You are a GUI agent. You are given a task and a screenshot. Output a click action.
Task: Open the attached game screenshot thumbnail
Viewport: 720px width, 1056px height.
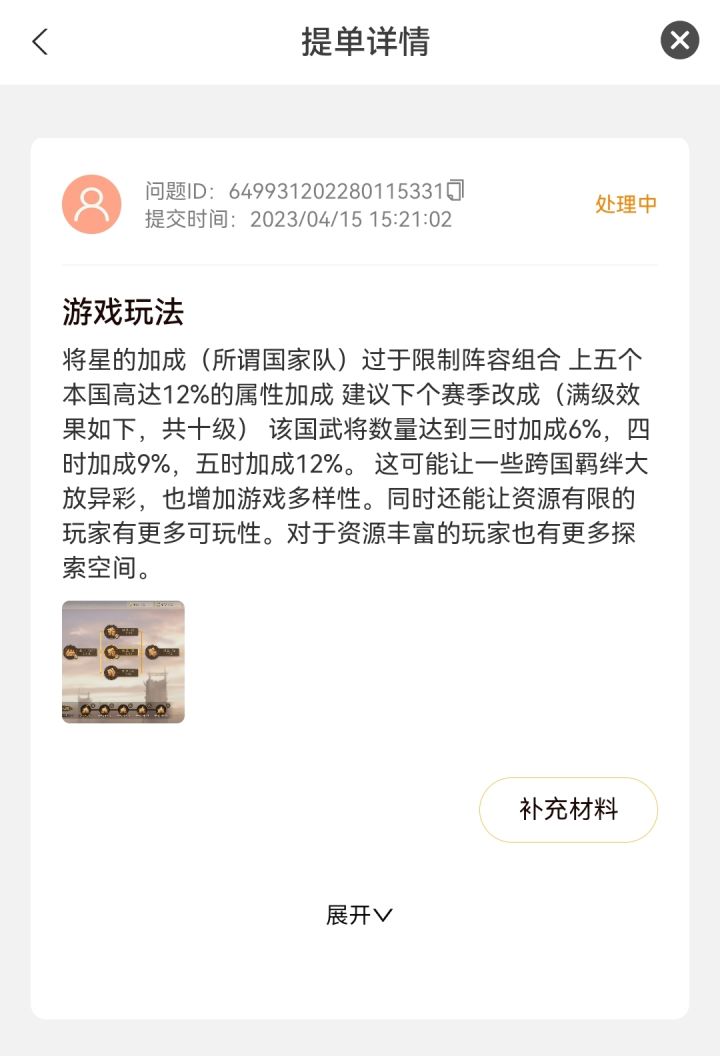pyautogui.click(x=122, y=662)
